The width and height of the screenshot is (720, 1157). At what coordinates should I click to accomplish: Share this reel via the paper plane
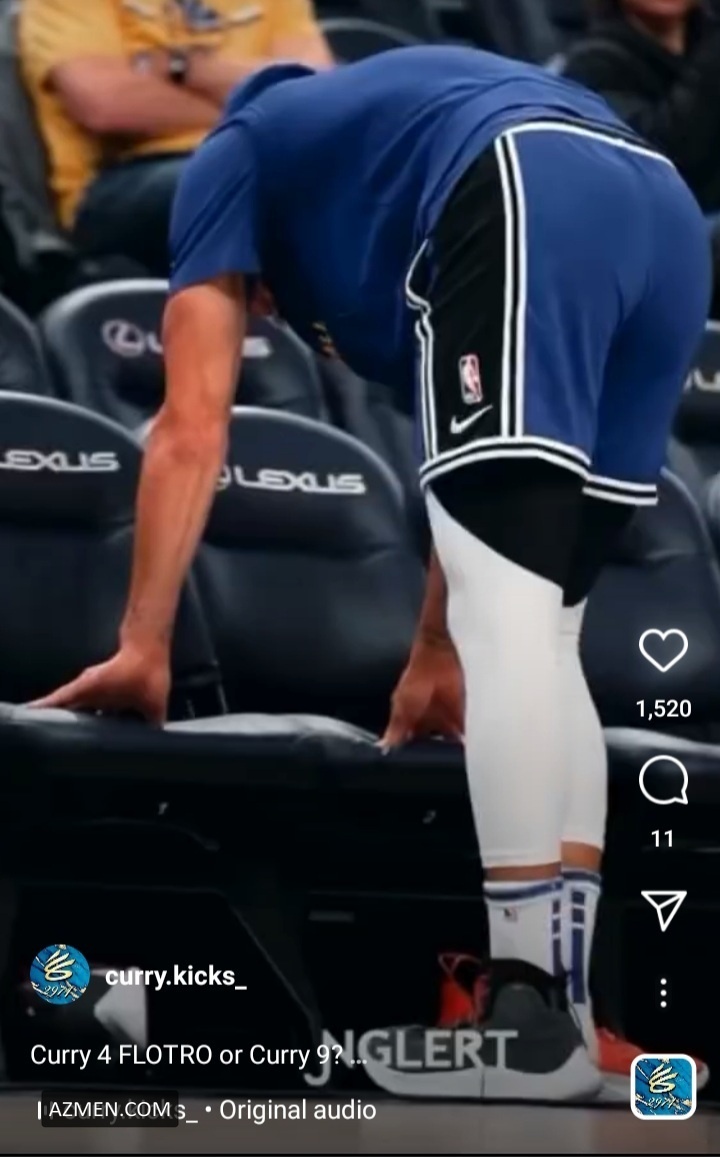tap(663, 910)
